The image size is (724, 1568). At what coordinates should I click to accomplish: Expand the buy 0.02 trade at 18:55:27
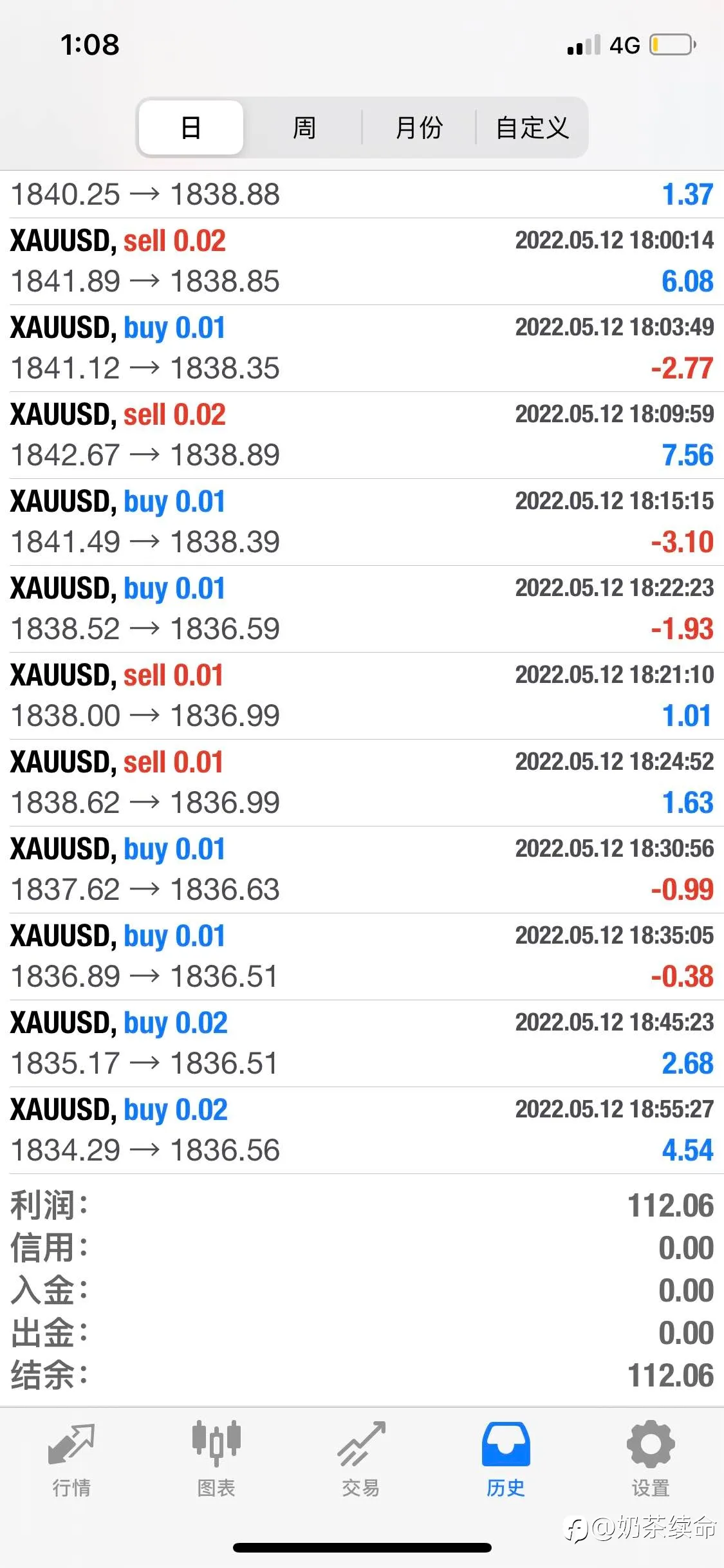point(362,1130)
